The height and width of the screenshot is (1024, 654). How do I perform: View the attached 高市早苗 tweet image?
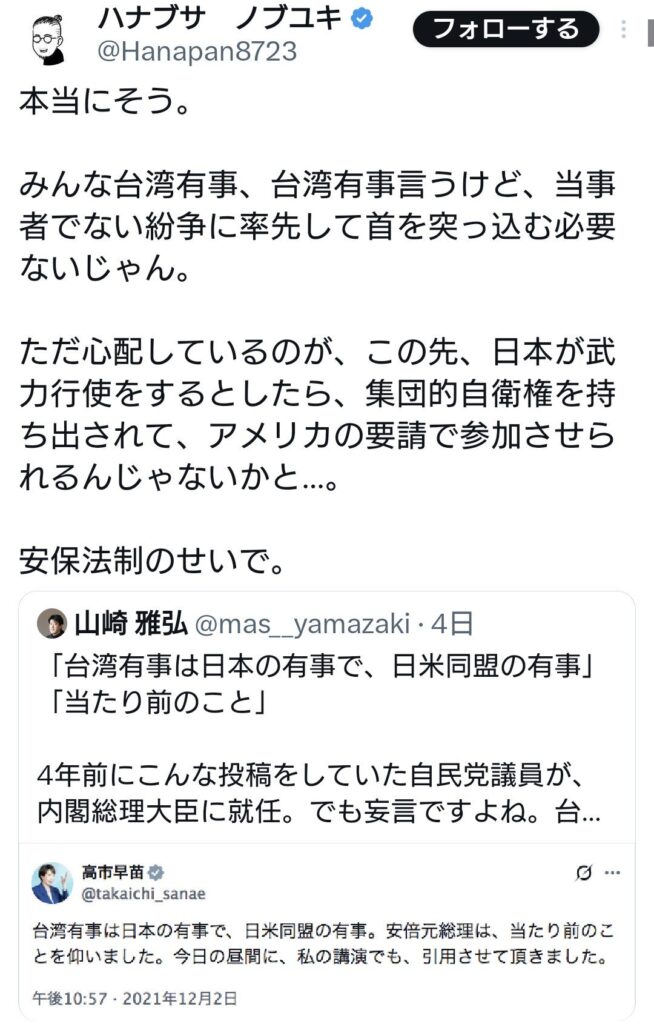point(326,935)
